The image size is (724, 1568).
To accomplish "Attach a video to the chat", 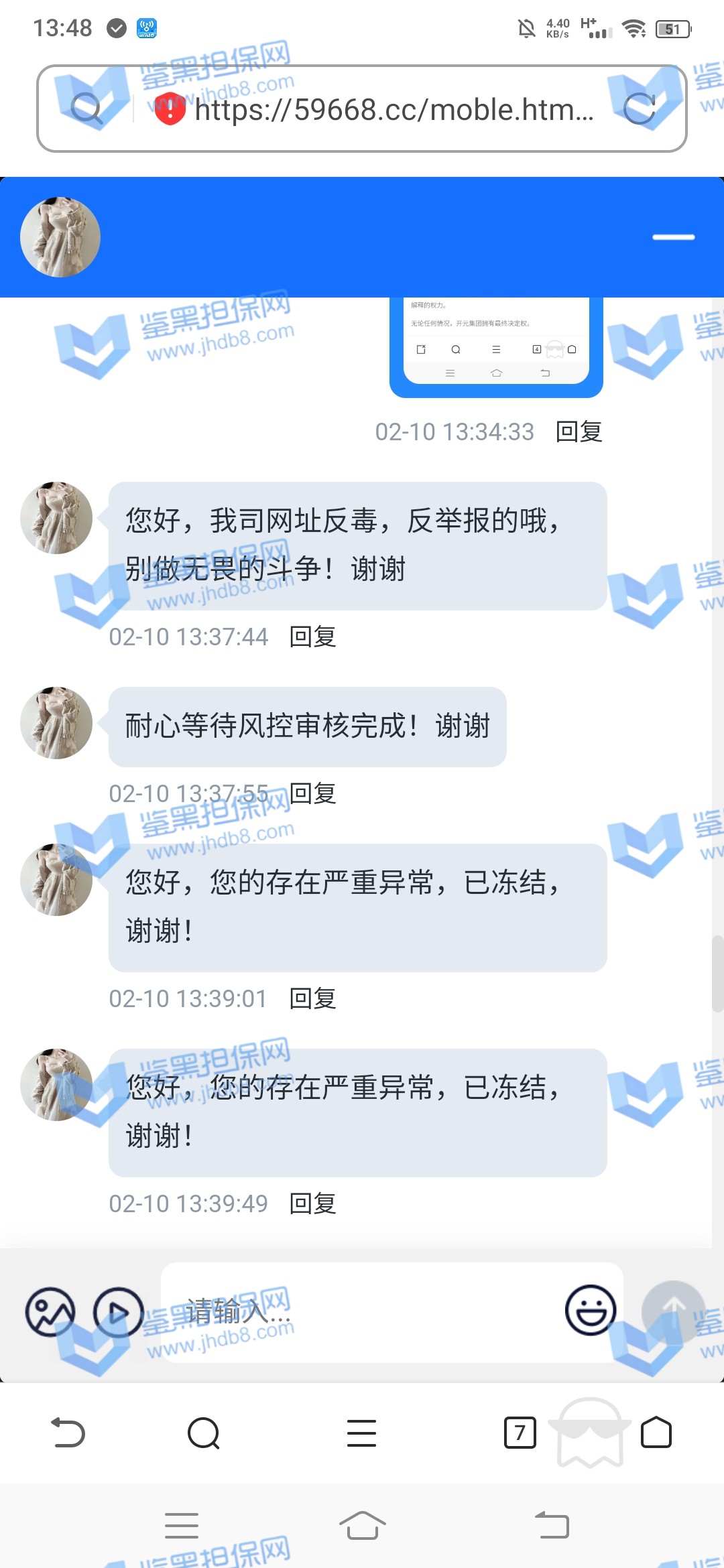I will [x=119, y=1312].
